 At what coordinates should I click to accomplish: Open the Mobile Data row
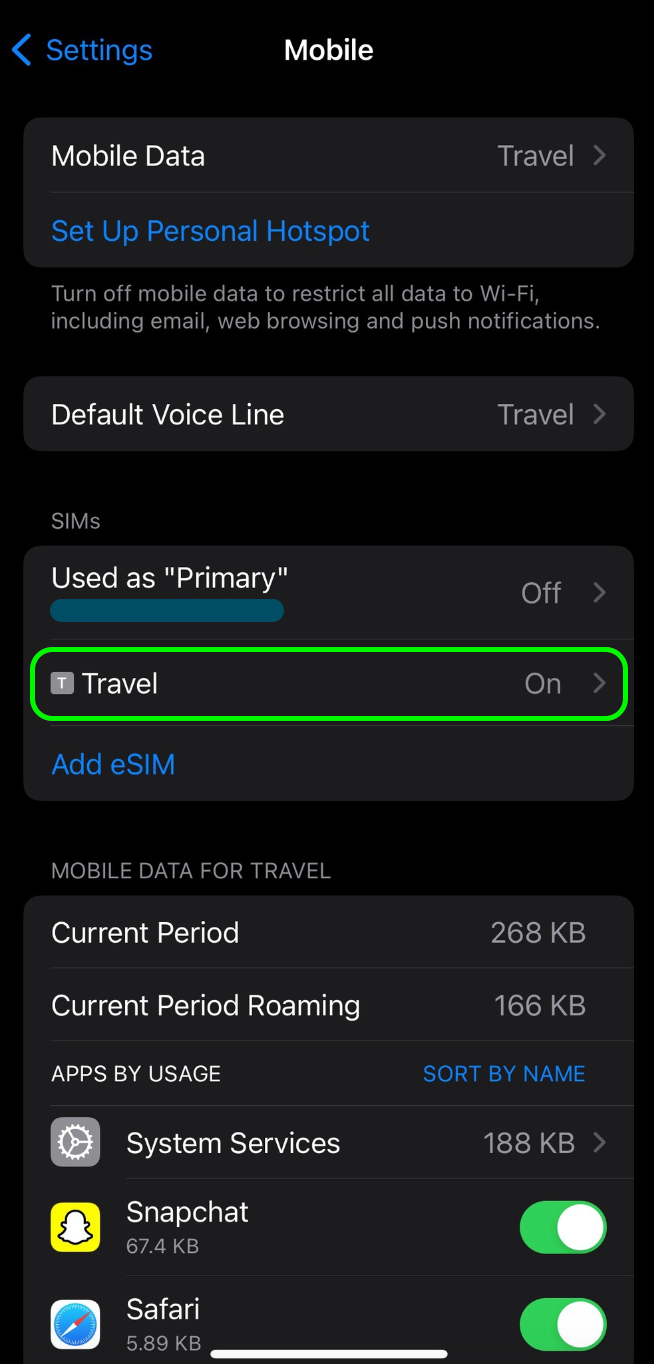point(328,156)
